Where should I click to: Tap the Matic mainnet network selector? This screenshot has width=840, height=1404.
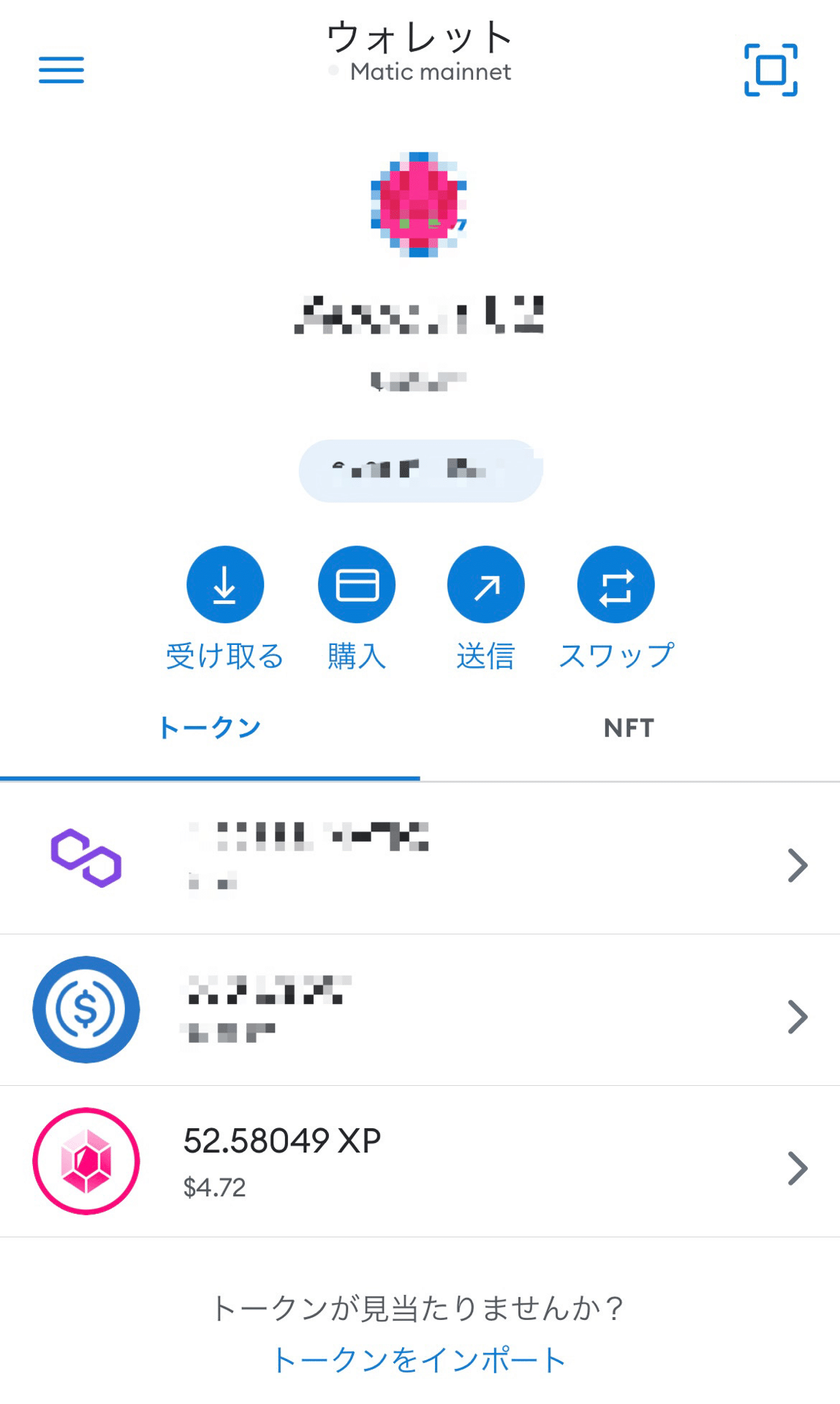coord(420,72)
